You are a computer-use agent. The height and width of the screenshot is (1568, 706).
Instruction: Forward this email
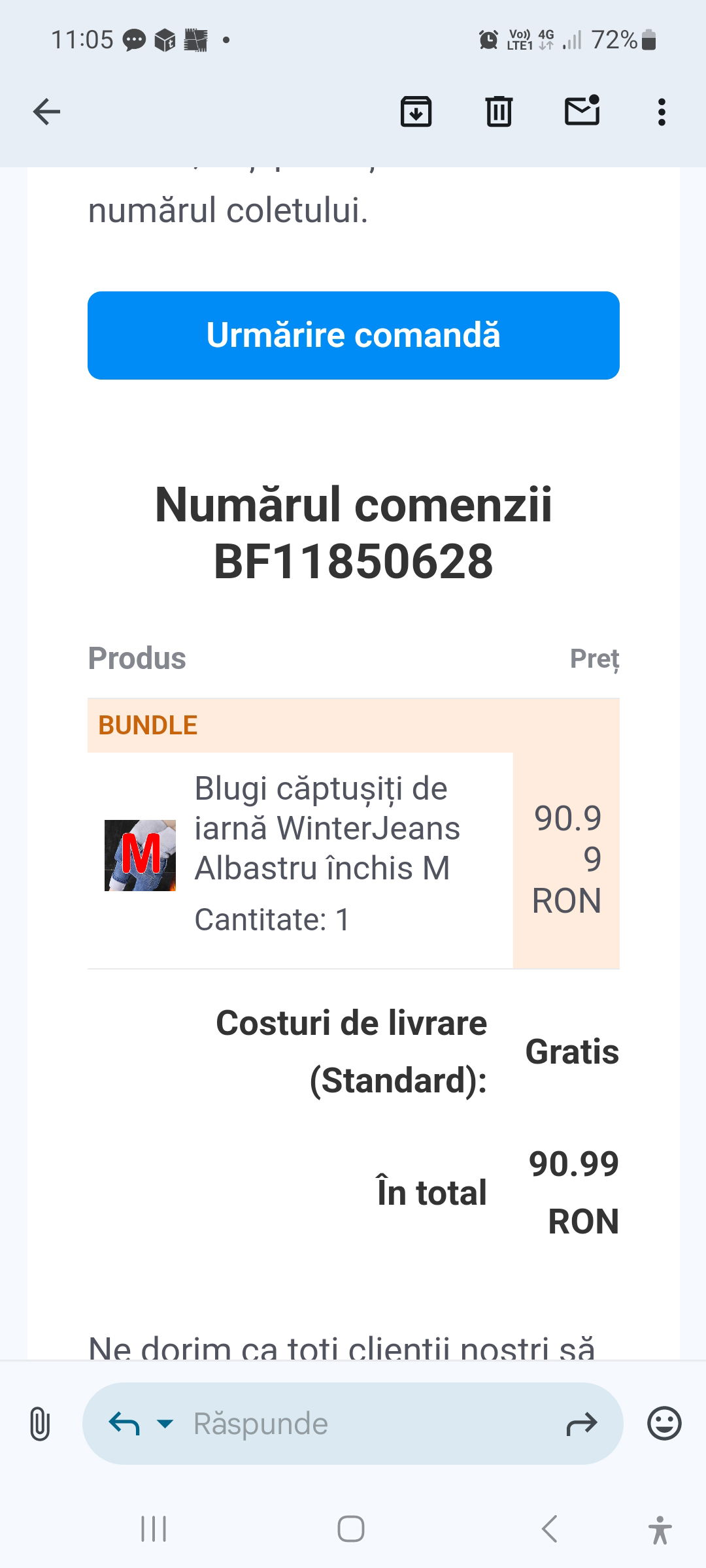(x=582, y=1424)
